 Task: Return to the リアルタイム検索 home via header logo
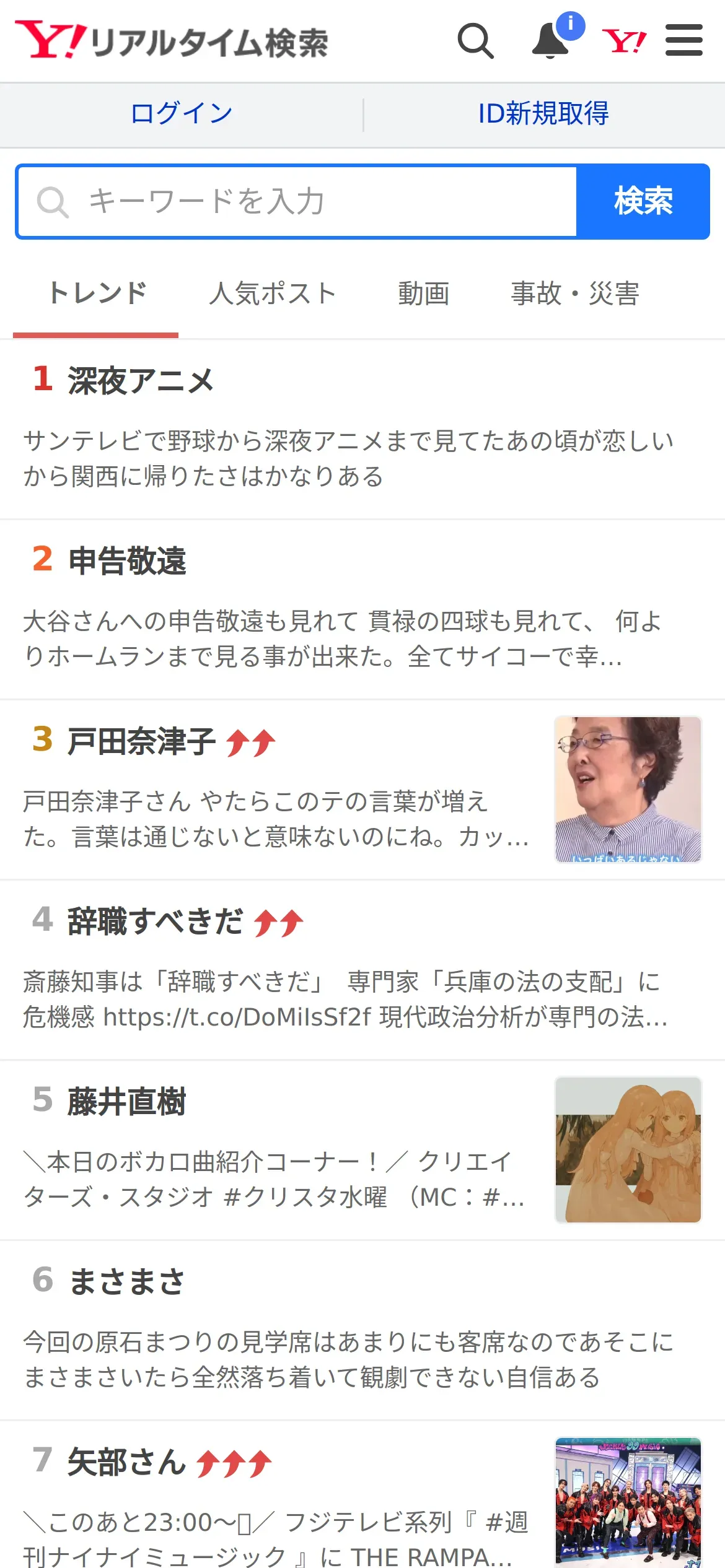coord(172,41)
